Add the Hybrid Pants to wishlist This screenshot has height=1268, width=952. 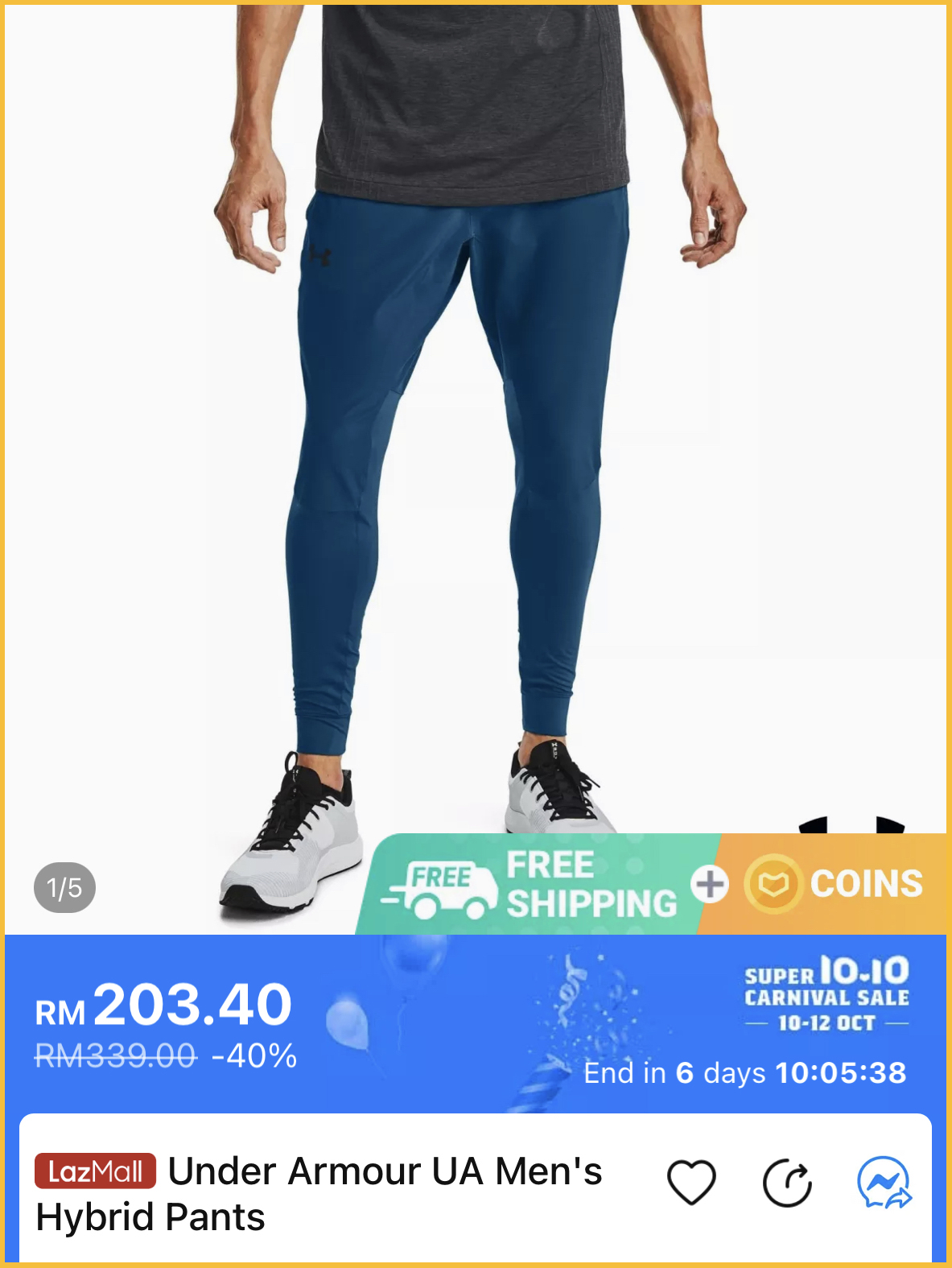(x=691, y=1183)
